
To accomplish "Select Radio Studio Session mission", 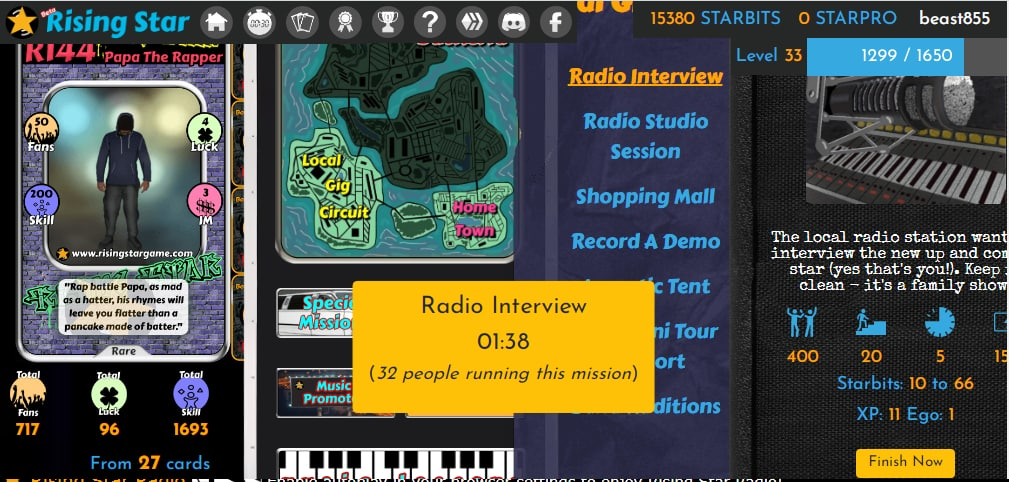I will coord(645,136).
